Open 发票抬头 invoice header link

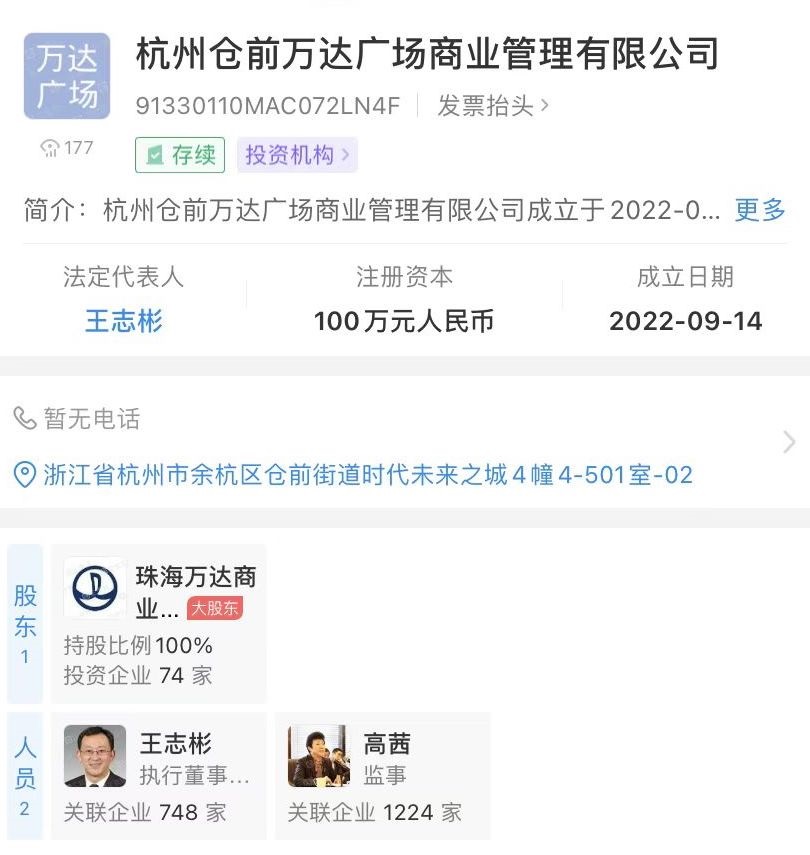coord(492,106)
